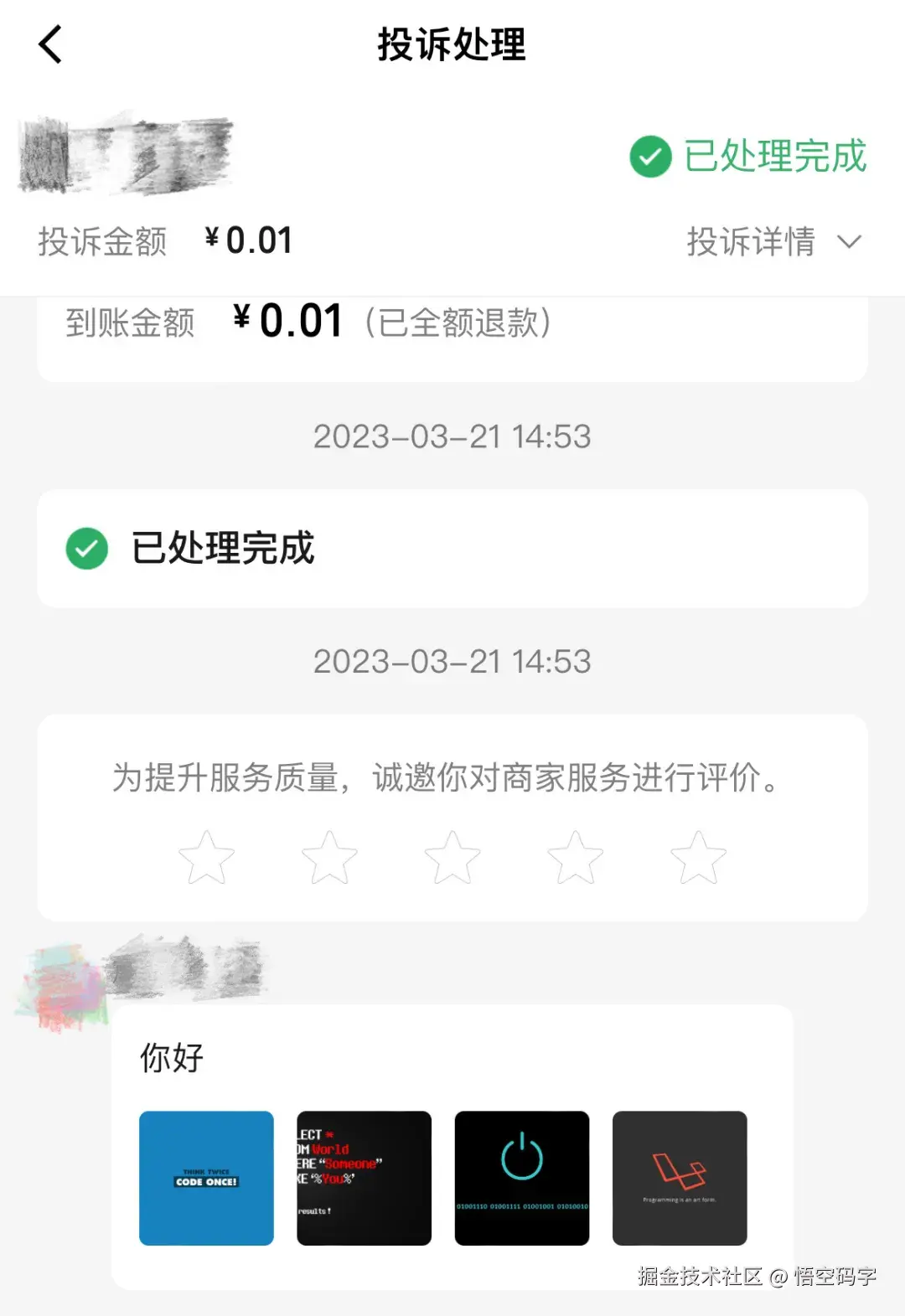Click the checkmark icon inside the 已处理完成 card
This screenshot has height=1316, width=905.
(x=86, y=550)
